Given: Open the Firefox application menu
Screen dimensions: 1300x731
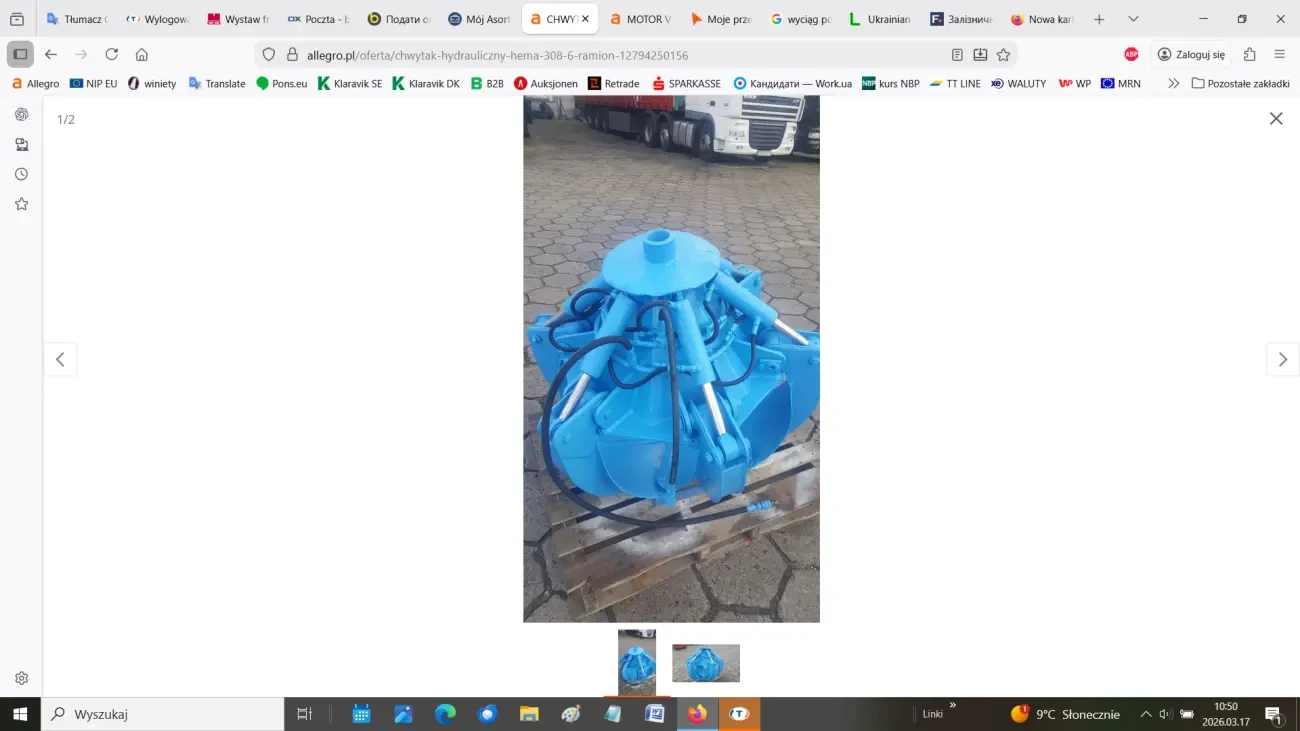Looking at the screenshot, I should (1279, 55).
